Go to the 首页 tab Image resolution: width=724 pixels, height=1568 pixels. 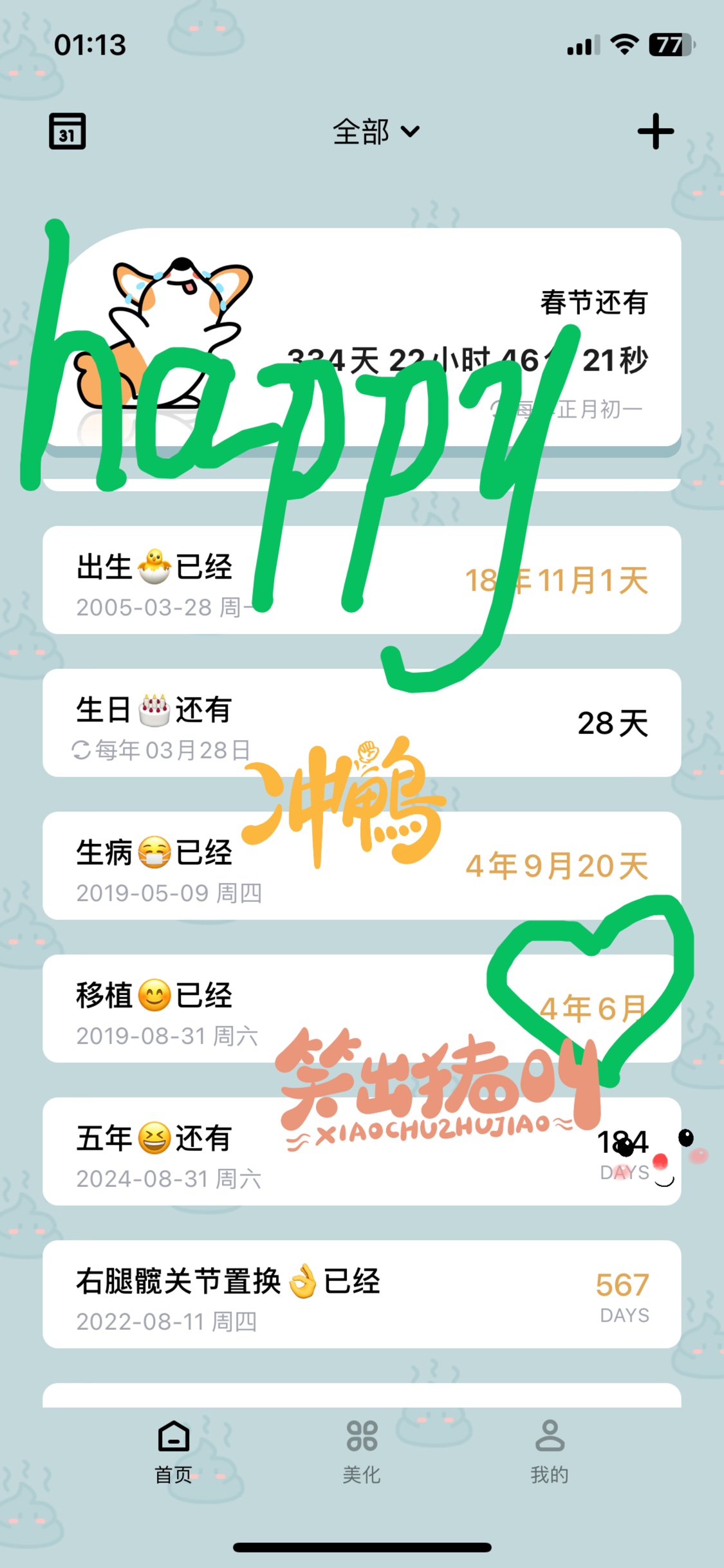173,1449
